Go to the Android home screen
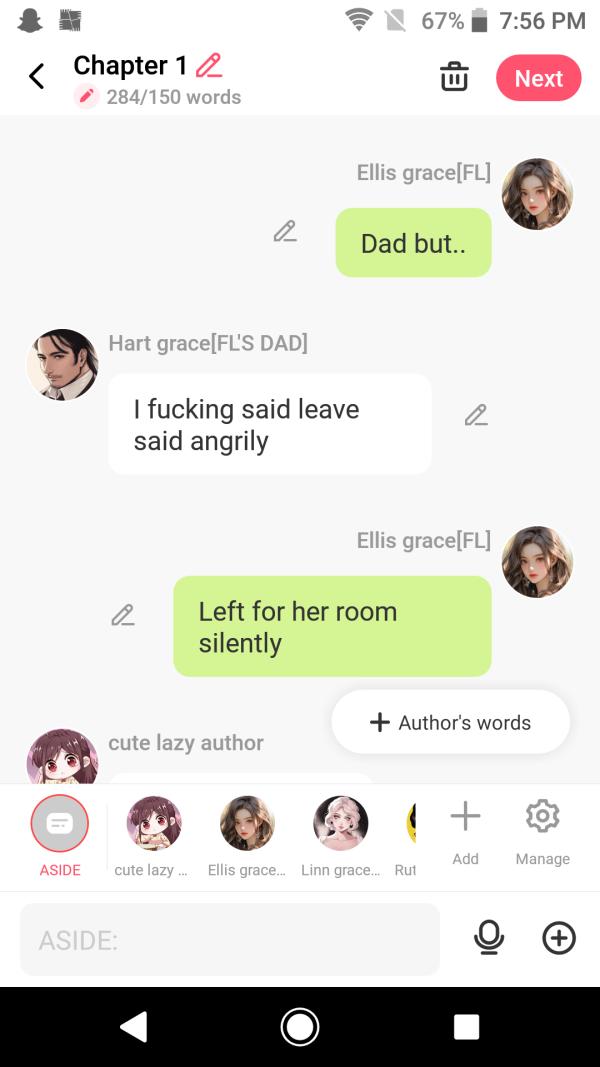600x1067 pixels. 300,1026
